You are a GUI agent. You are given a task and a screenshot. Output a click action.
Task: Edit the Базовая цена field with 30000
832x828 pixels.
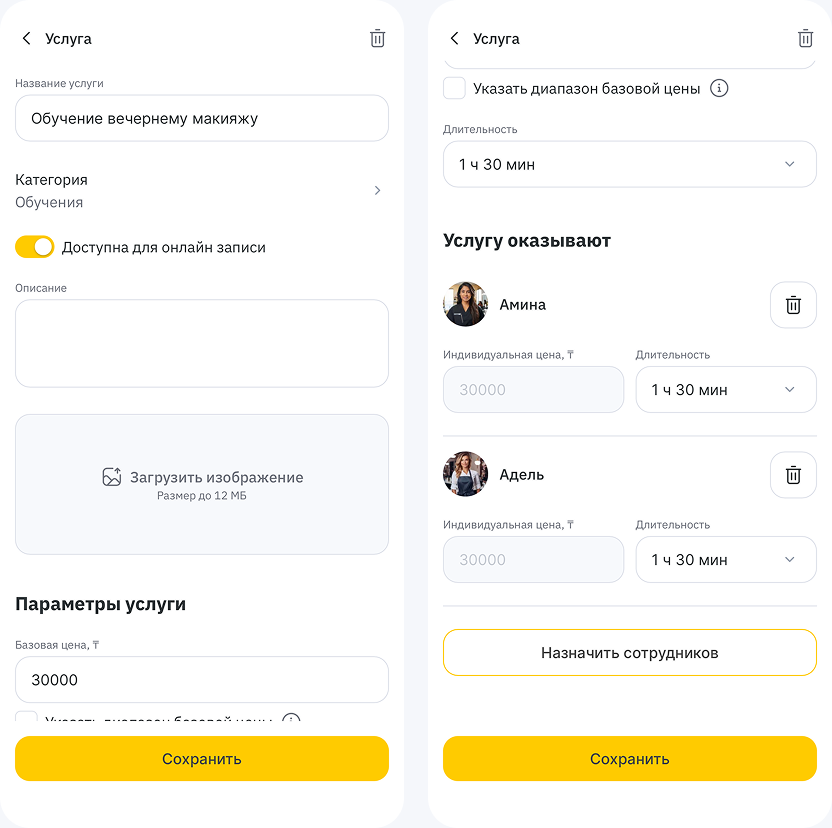(x=201, y=680)
